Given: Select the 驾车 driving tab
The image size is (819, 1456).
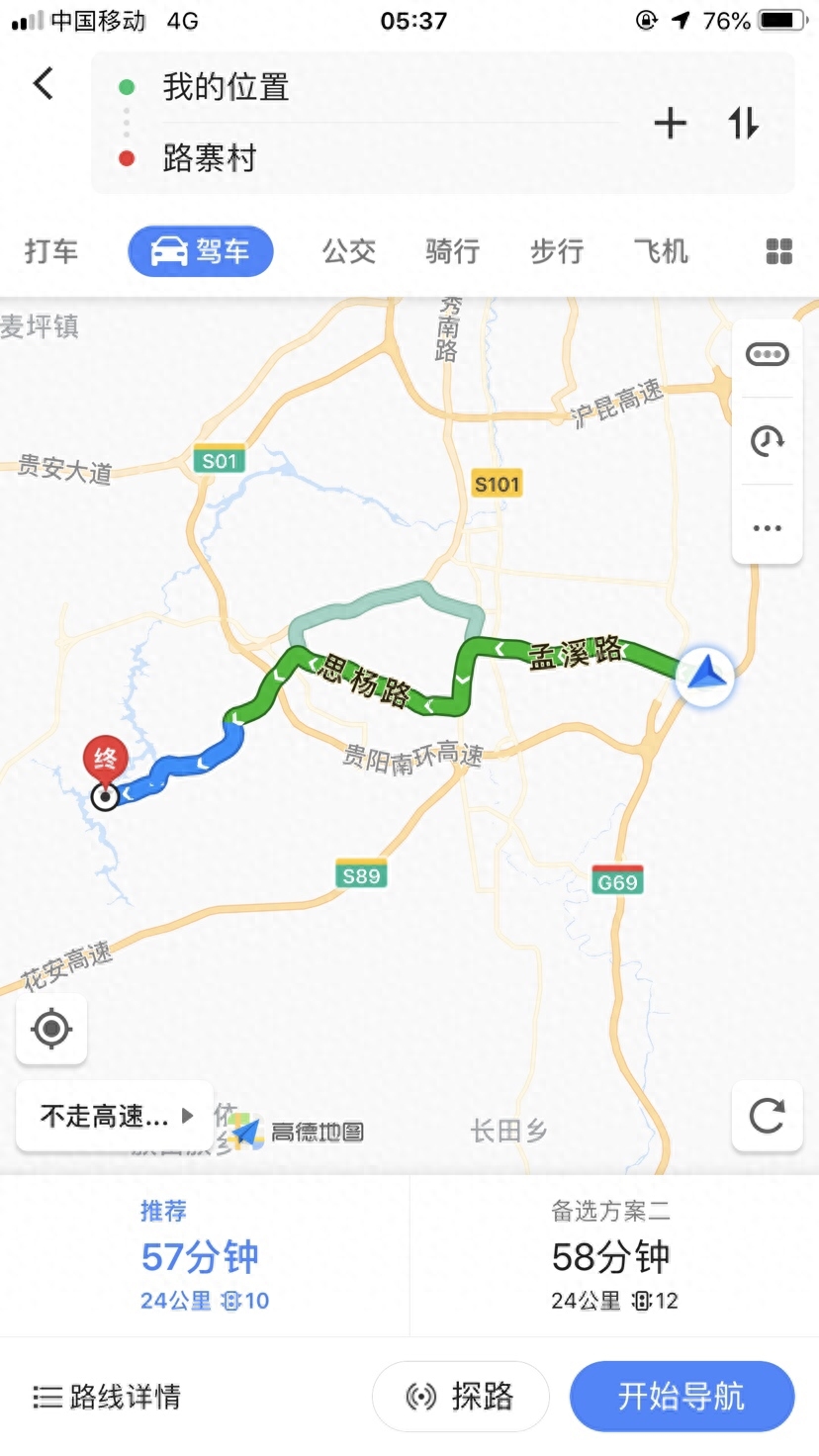Looking at the screenshot, I should click(x=201, y=251).
